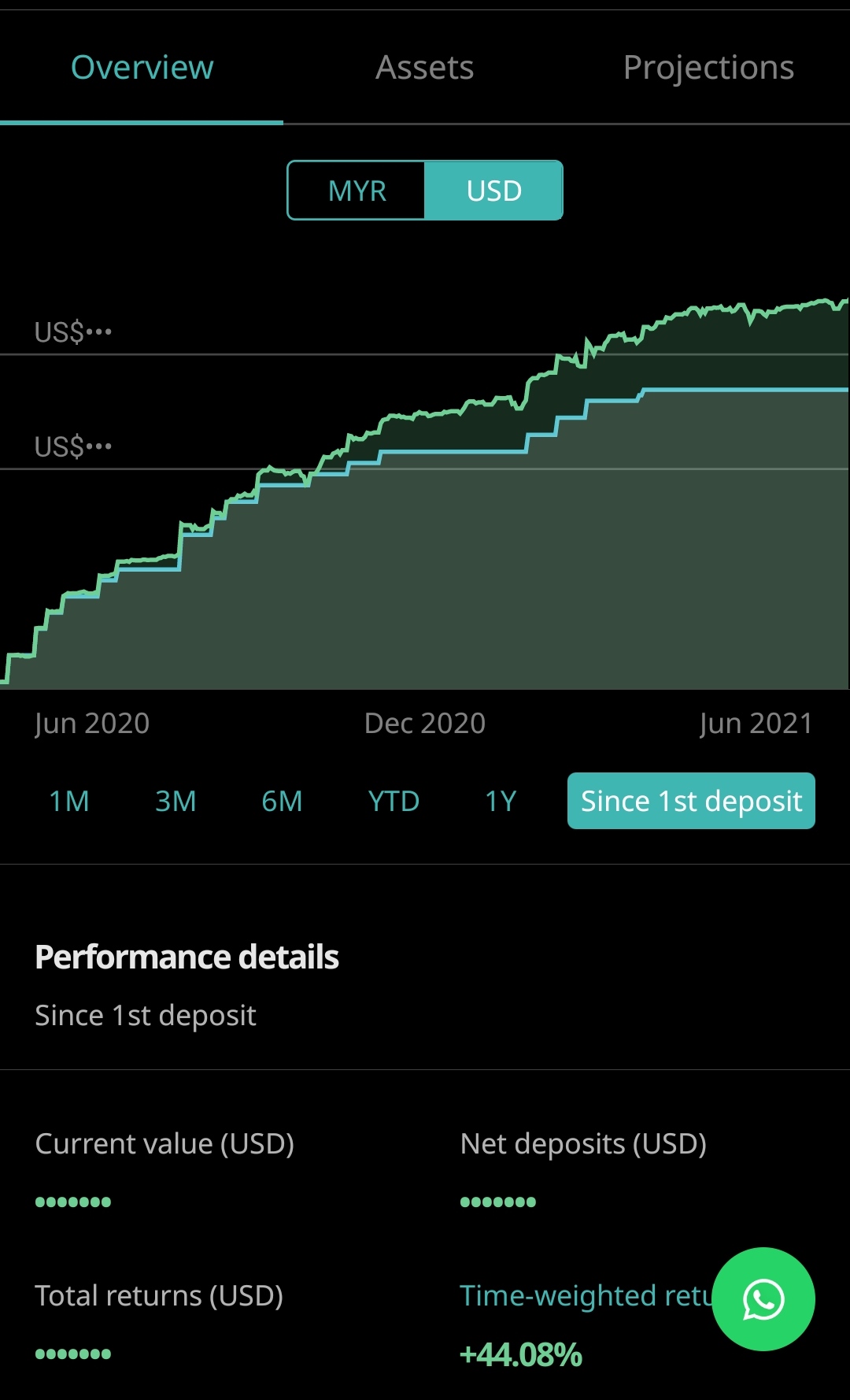The image size is (850, 1400).
Task: Show the 1M chart range
Action: click(x=69, y=801)
